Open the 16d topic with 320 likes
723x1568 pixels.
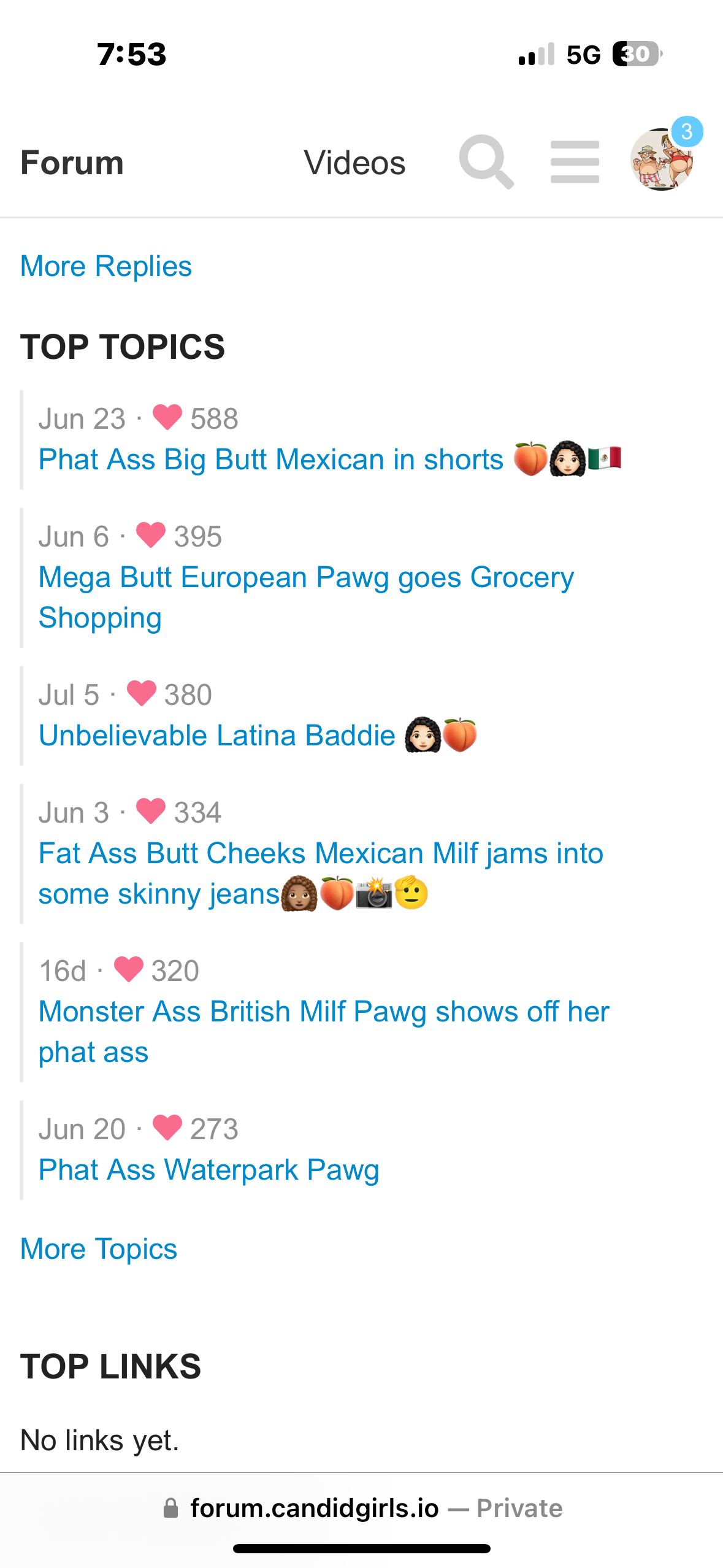click(x=324, y=1032)
